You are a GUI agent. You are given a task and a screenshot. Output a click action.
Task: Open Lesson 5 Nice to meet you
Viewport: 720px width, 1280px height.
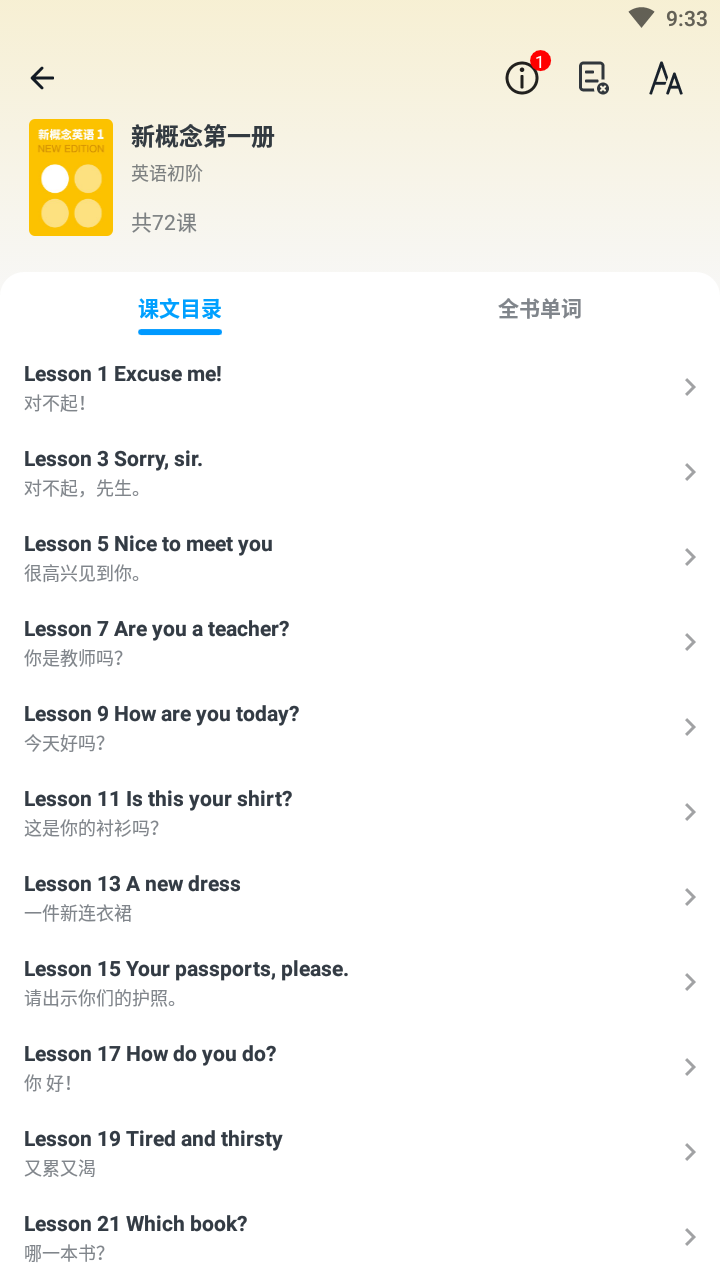(x=360, y=557)
